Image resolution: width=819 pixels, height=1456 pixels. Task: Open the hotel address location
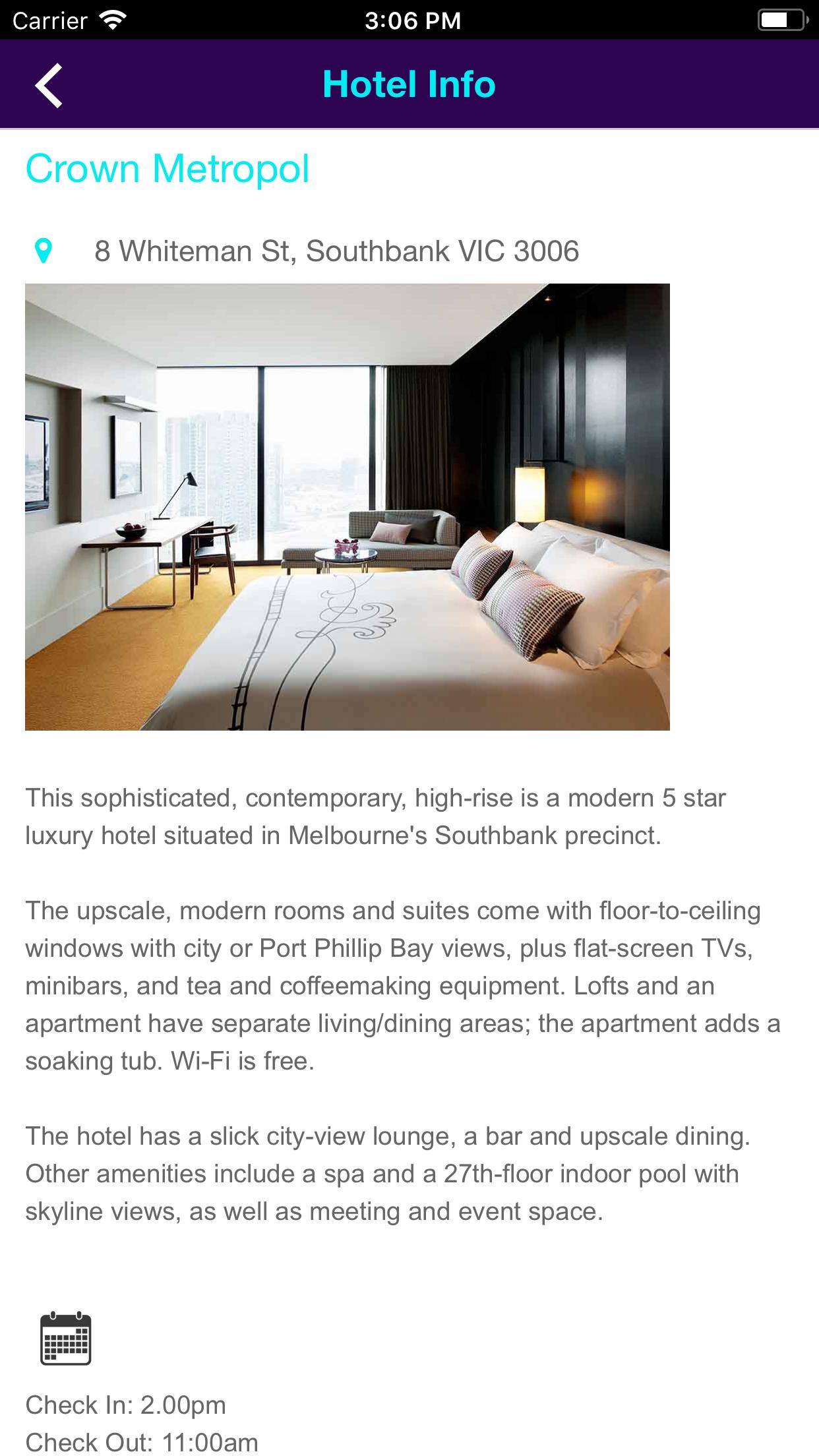(336, 251)
